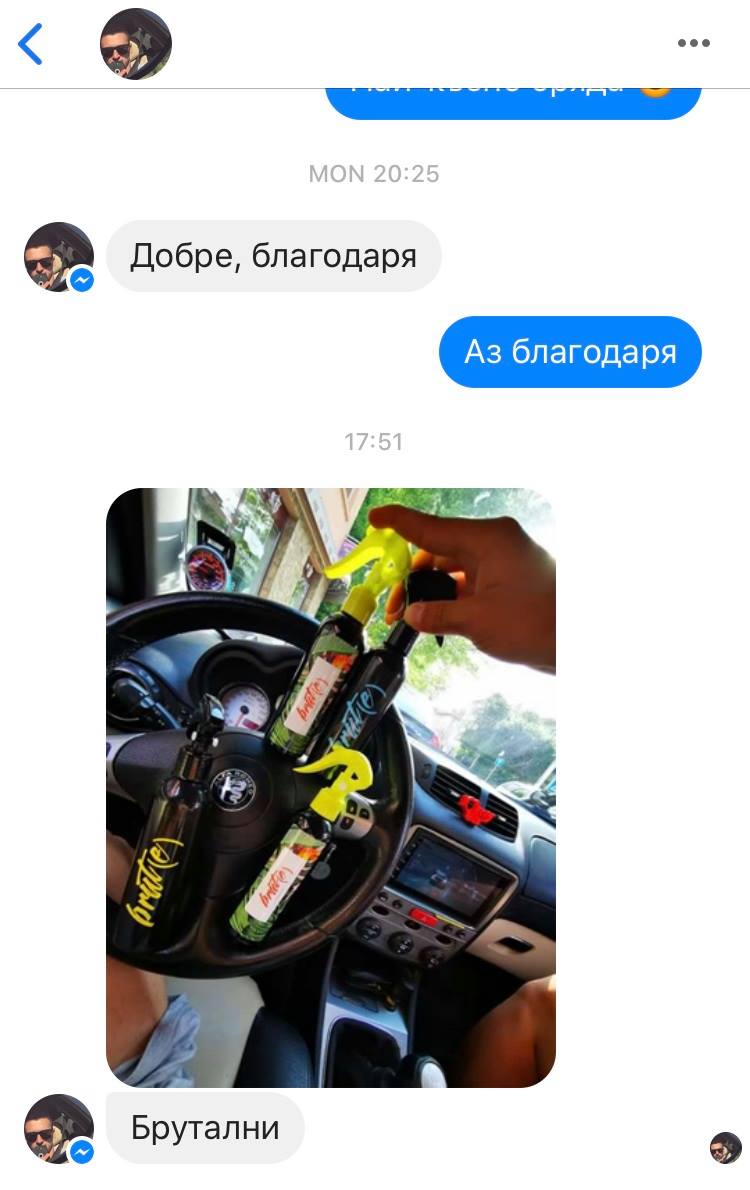Open the photo of spray bottles
Viewport: 750px width, 1190px height.
pos(331,787)
